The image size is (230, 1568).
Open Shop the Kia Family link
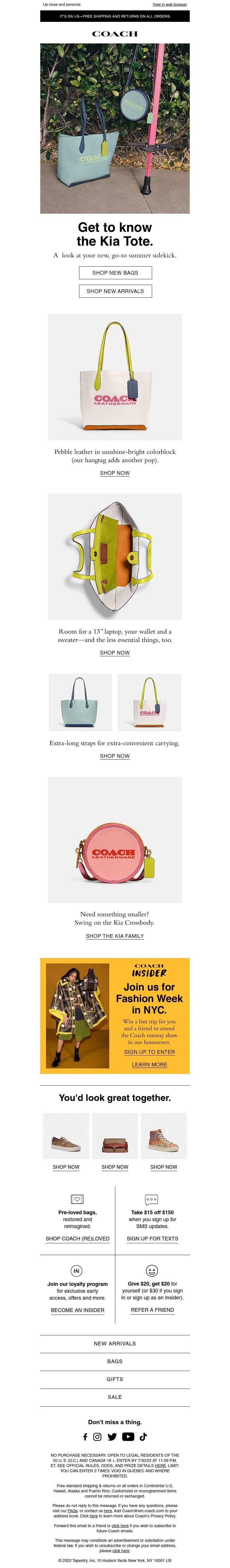(x=115, y=936)
